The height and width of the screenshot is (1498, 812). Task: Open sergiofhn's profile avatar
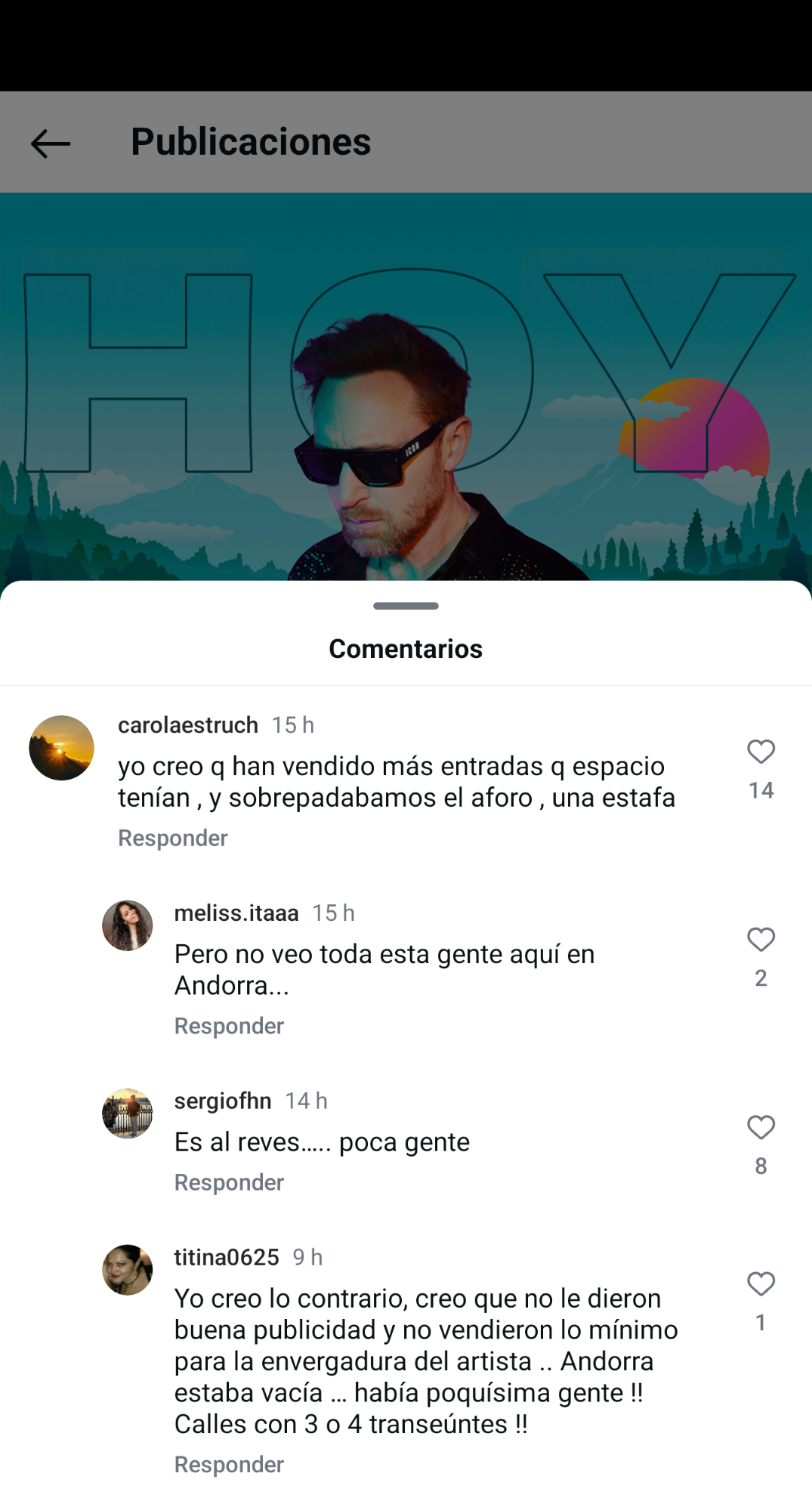128,1113
